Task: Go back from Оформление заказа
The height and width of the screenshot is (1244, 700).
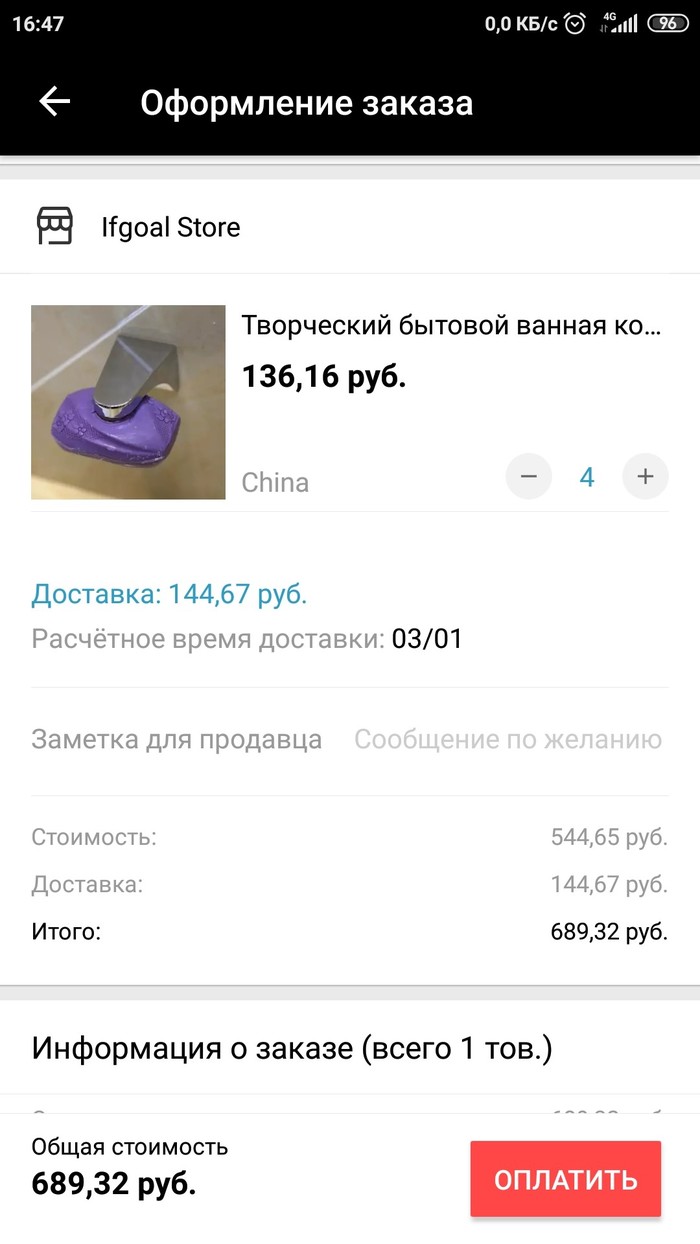Action: point(55,101)
